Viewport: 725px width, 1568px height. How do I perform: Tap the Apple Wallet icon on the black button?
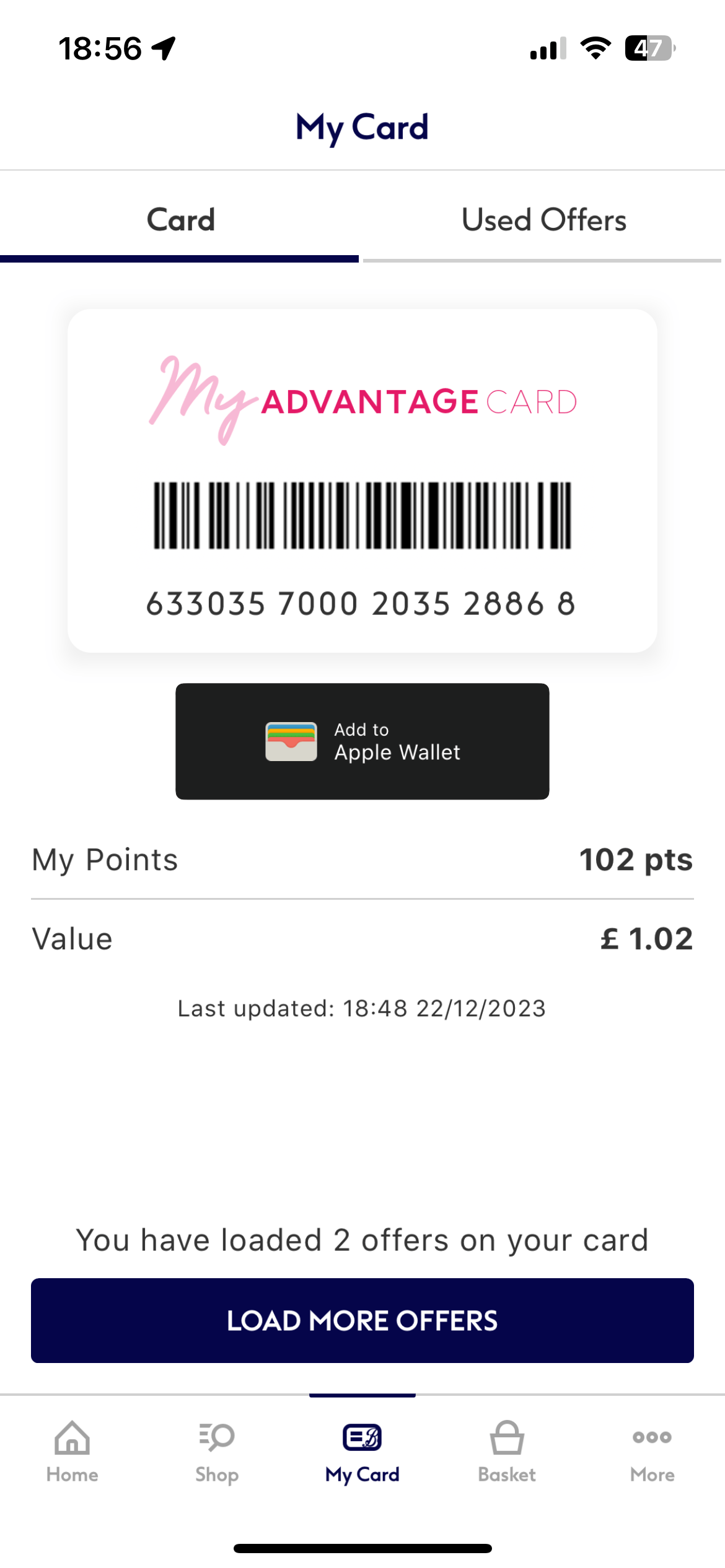291,741
